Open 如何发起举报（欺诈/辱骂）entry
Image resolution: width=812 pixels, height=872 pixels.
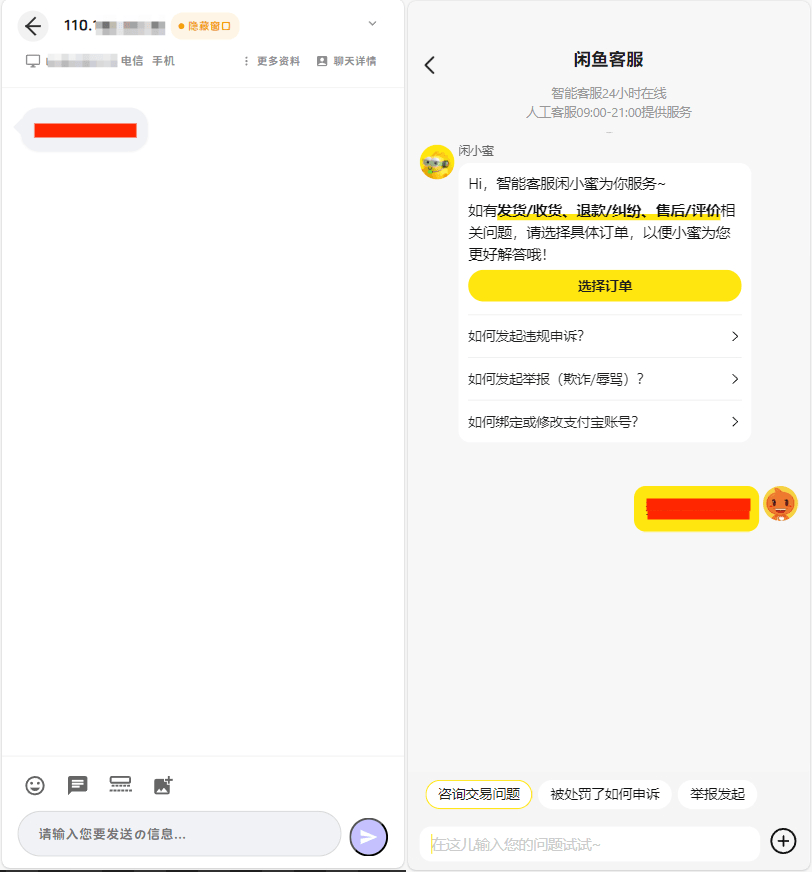click(x=604, y=379)
